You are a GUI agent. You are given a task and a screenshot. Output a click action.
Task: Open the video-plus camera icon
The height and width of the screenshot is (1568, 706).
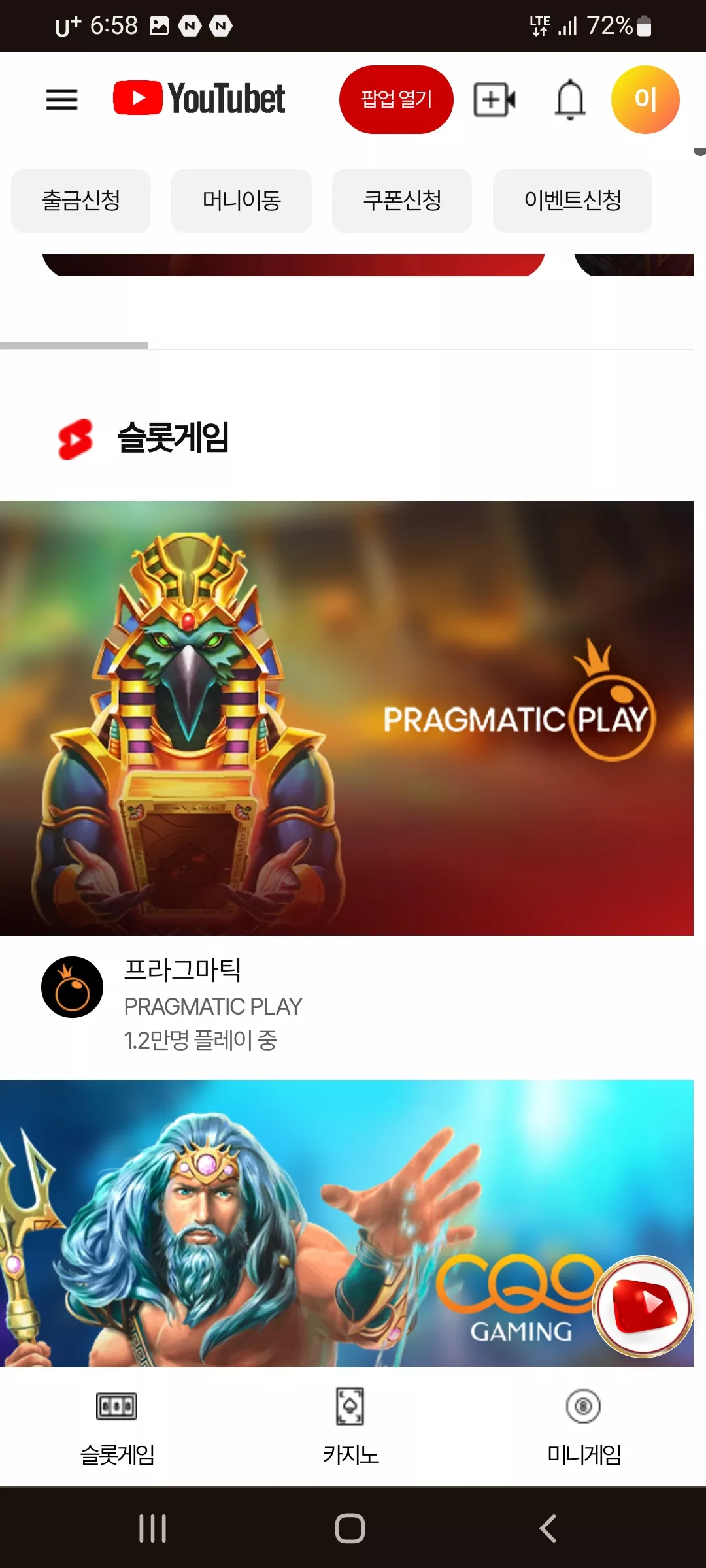coord(494,100)
